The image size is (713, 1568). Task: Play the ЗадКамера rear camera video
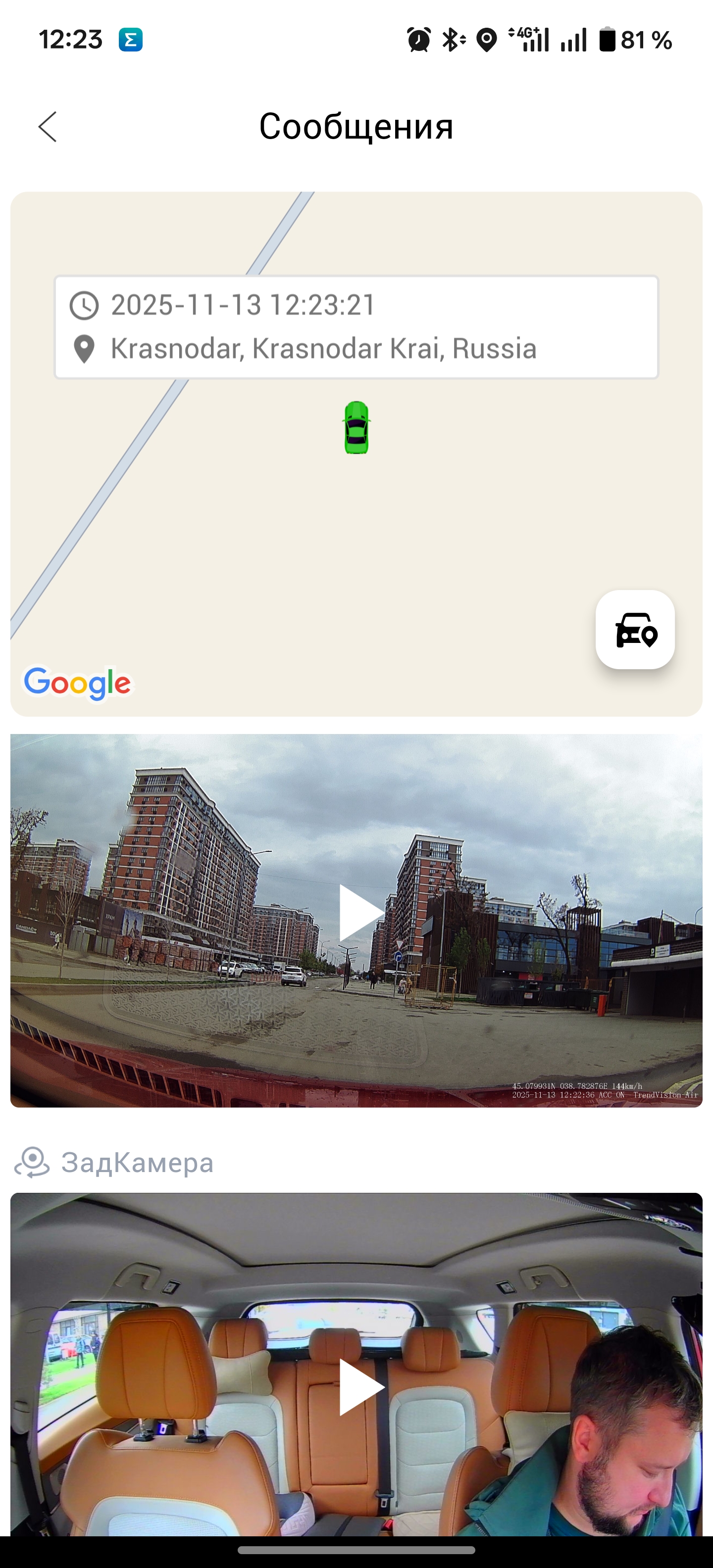[x=359, y=1386]
